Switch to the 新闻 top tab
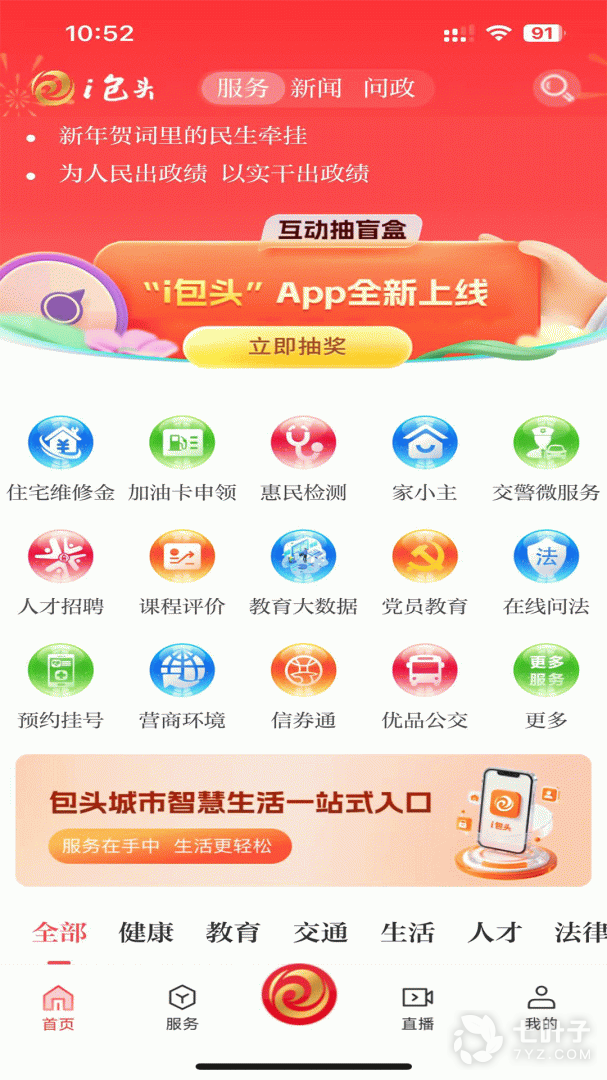The height and width of the screenshot is (1080, 607). pyautogui.click(x=316, y=88)
